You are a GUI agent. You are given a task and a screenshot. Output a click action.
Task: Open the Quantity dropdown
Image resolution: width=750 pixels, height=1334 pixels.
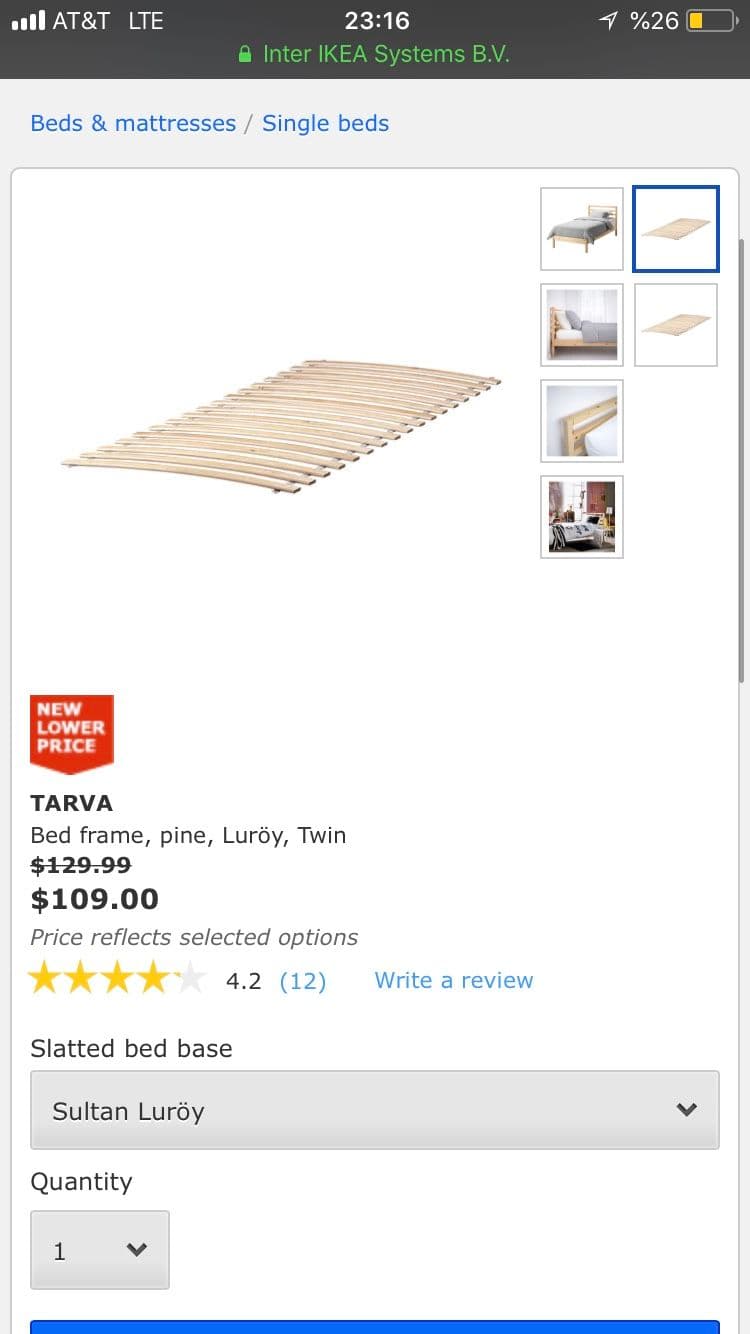(x=100, y=1250)
